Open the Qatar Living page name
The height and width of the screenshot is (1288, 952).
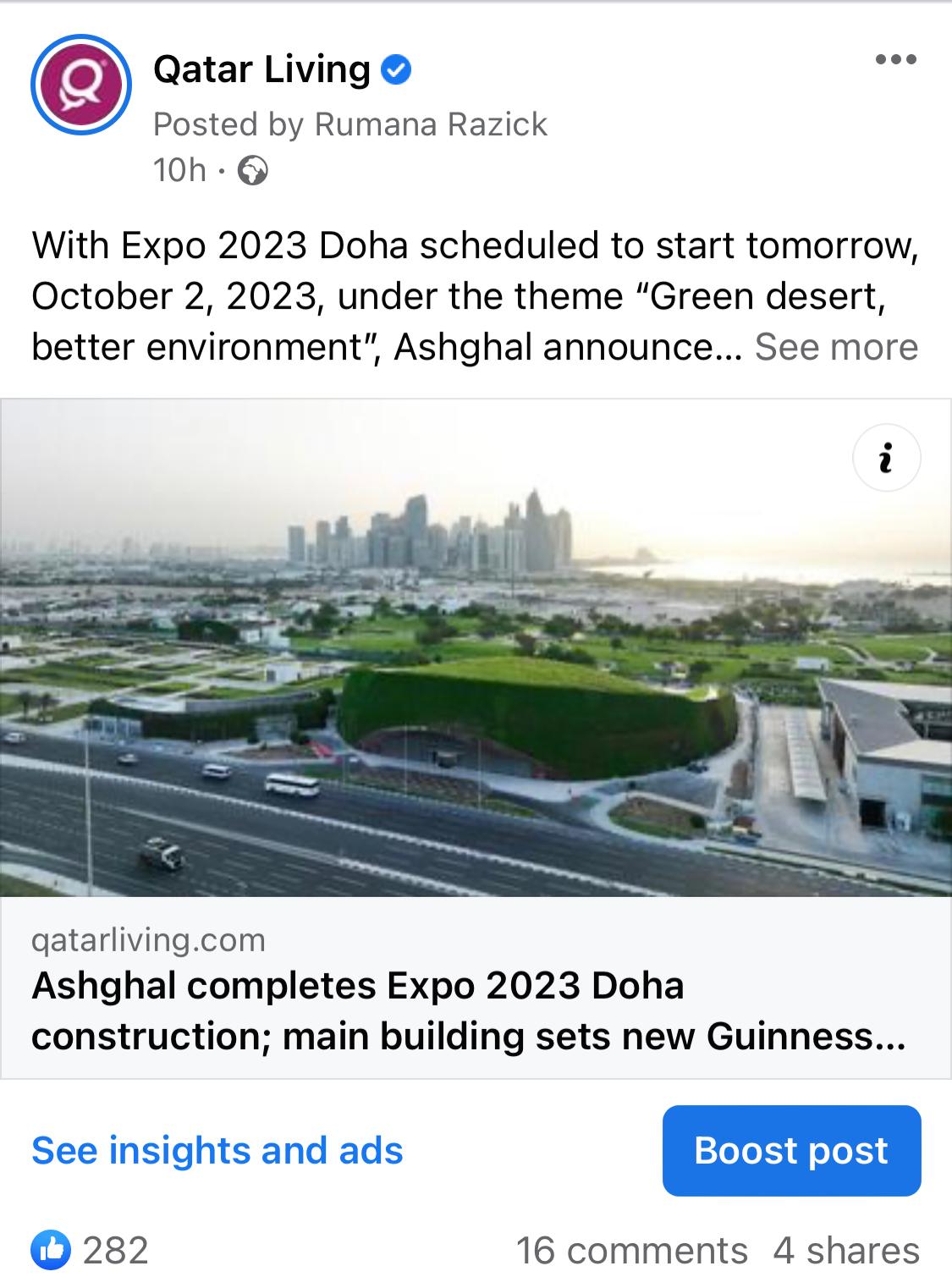pos(261,69)
